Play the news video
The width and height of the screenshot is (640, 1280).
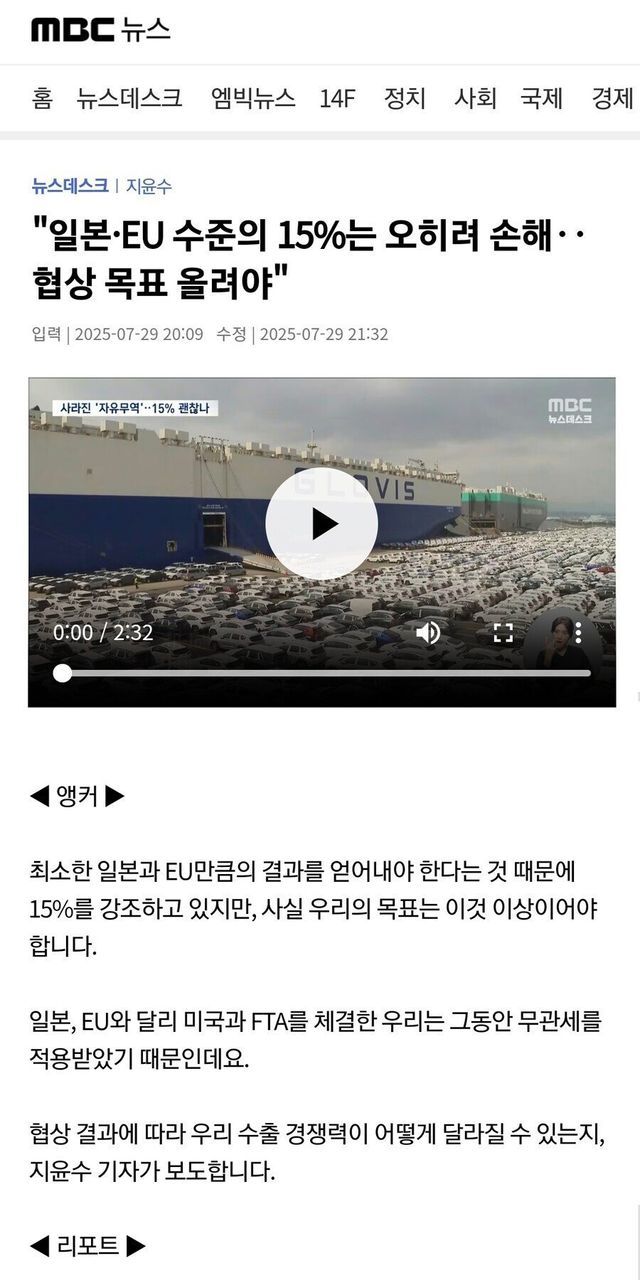[321, 523]
